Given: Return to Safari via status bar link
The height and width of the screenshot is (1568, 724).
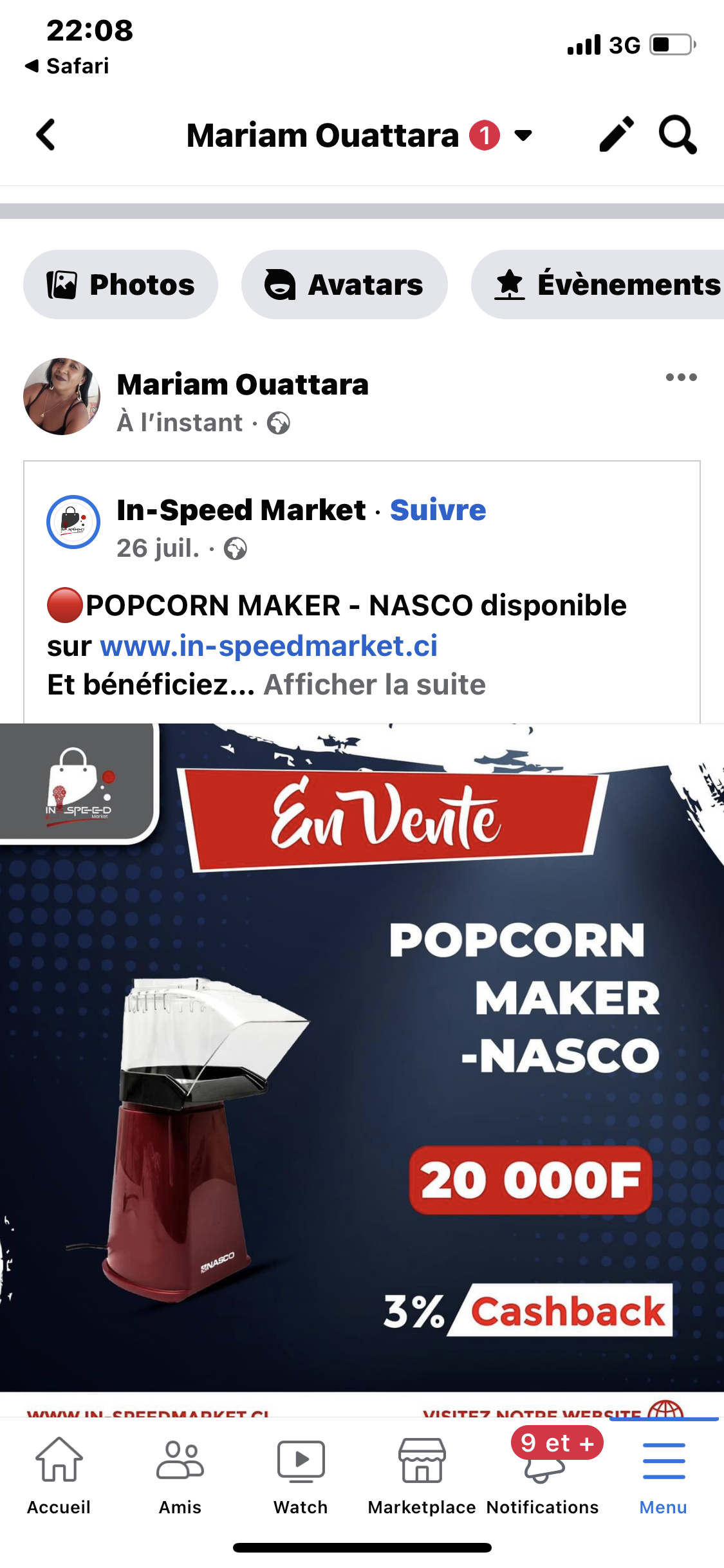Looking at the screenshot, I should [68, 66].
